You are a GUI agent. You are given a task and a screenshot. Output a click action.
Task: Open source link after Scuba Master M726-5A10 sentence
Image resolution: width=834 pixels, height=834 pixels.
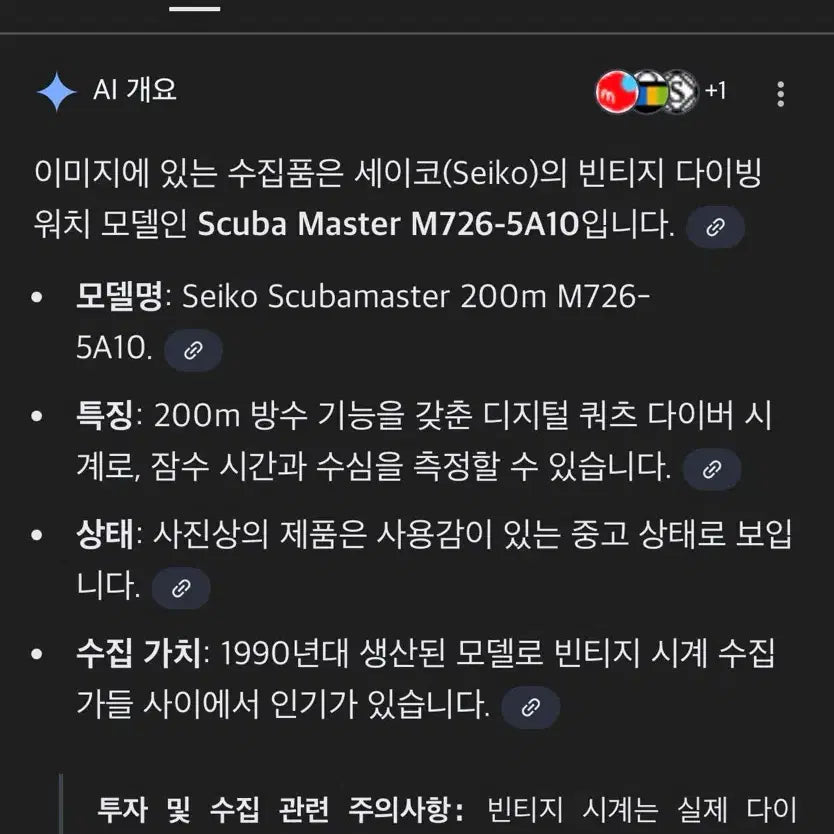pos(715,227)
